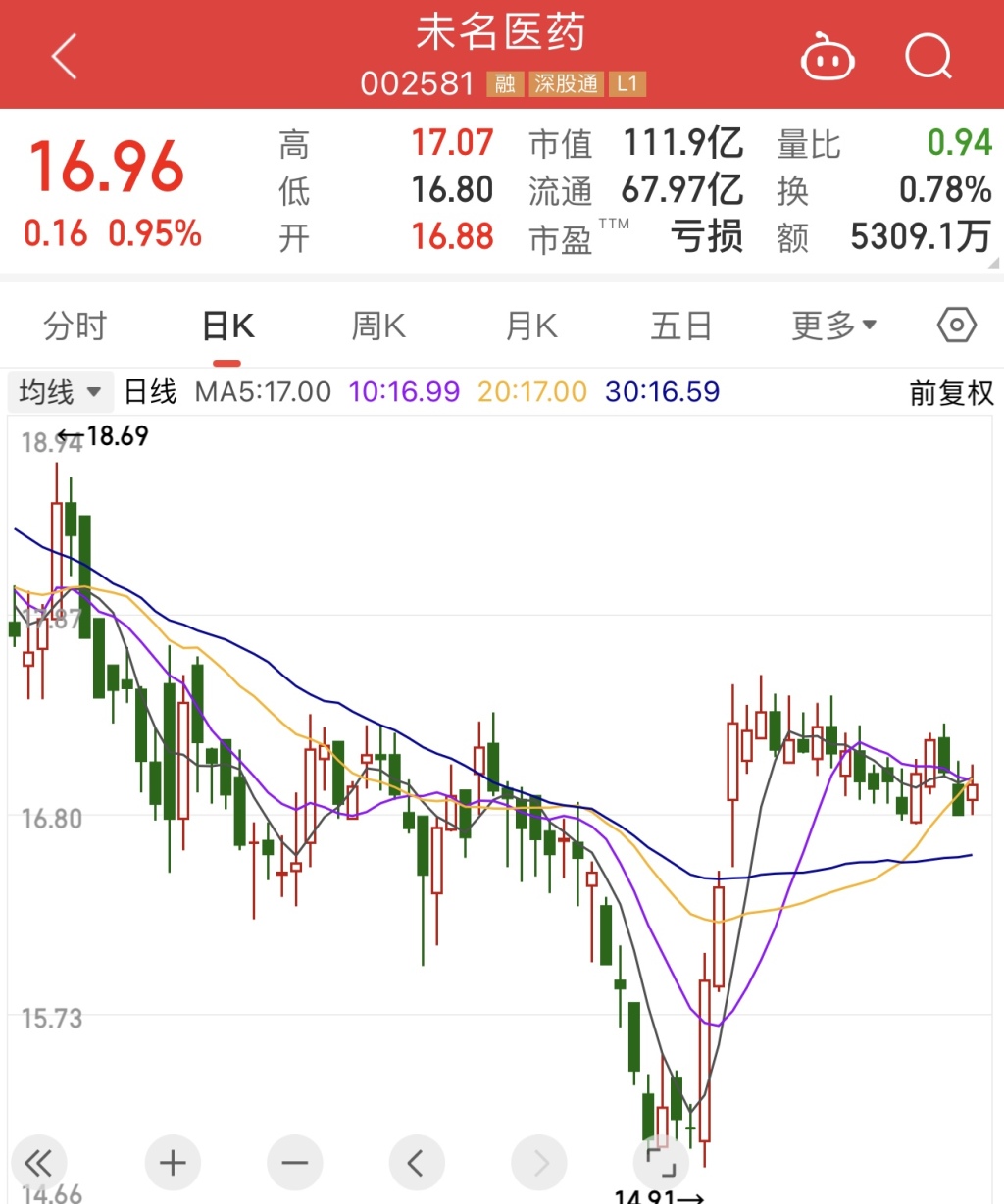Go back from the stock detail page
The height and width of the screenshot is (1204, 1004).
[x=65, y=56]
